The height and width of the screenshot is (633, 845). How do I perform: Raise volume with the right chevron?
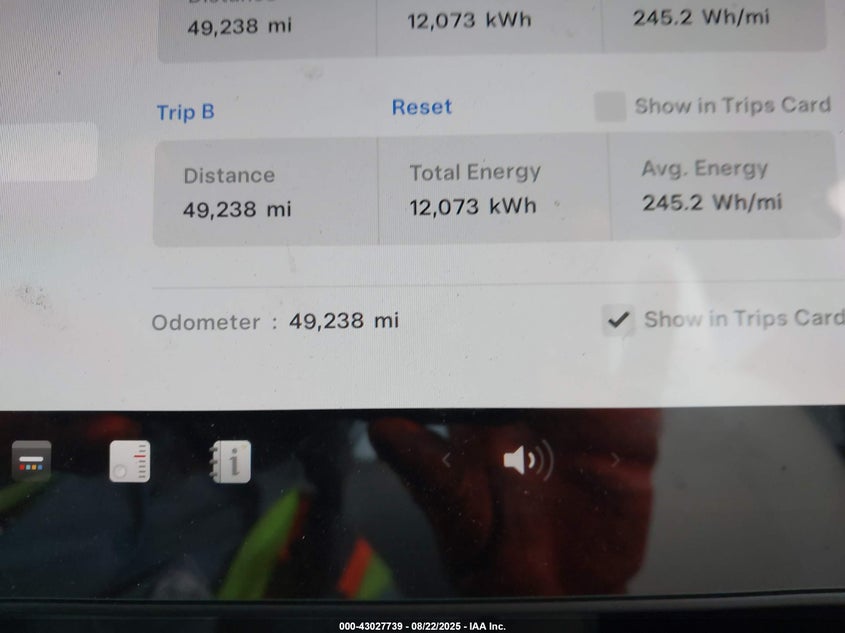tap(615, 460)
